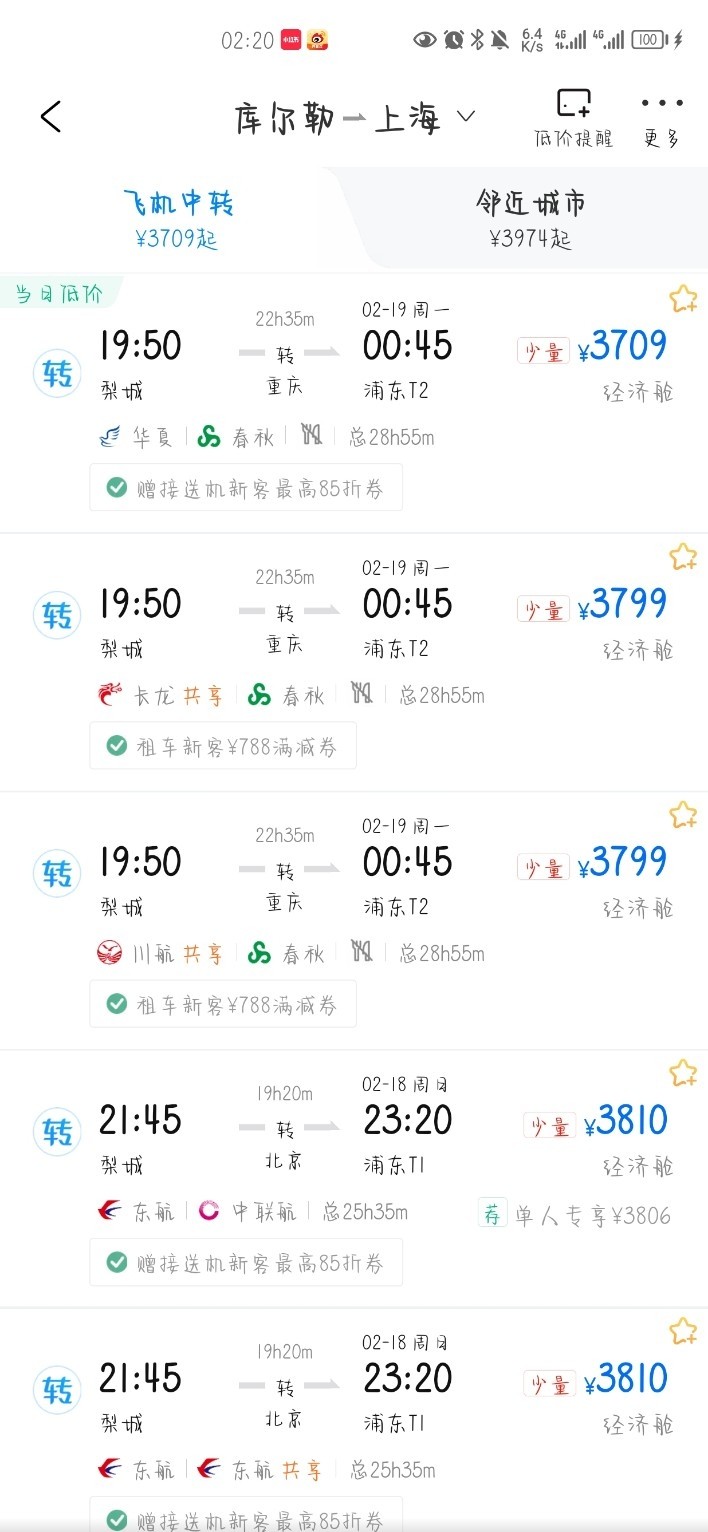The height and width of the screenshot is (1532, 708).
Task: Favorite the ¥3709 华夏 flight with the star
Action: click(683, 299)
